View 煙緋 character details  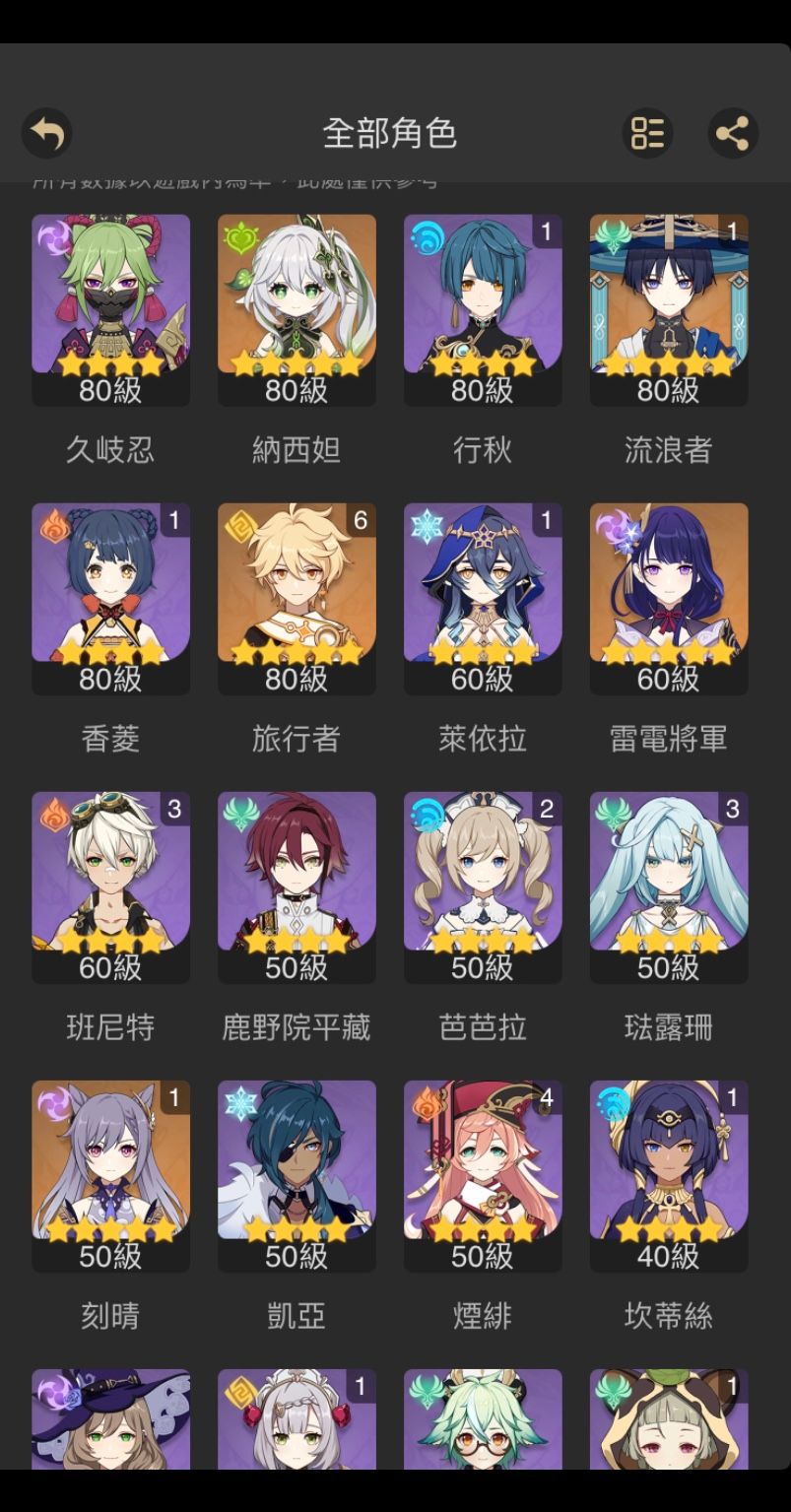483,1175
